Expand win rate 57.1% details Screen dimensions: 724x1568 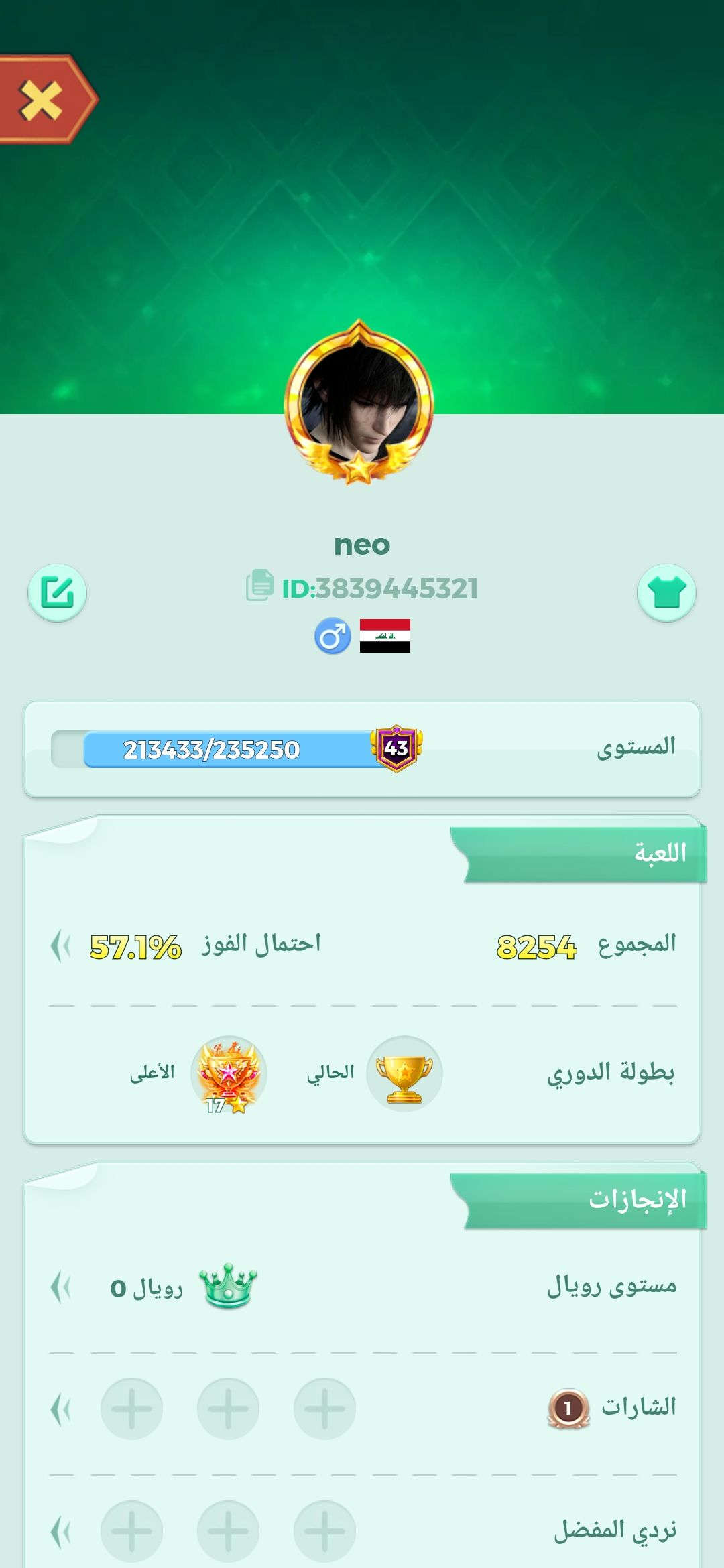tap(60, 945)
